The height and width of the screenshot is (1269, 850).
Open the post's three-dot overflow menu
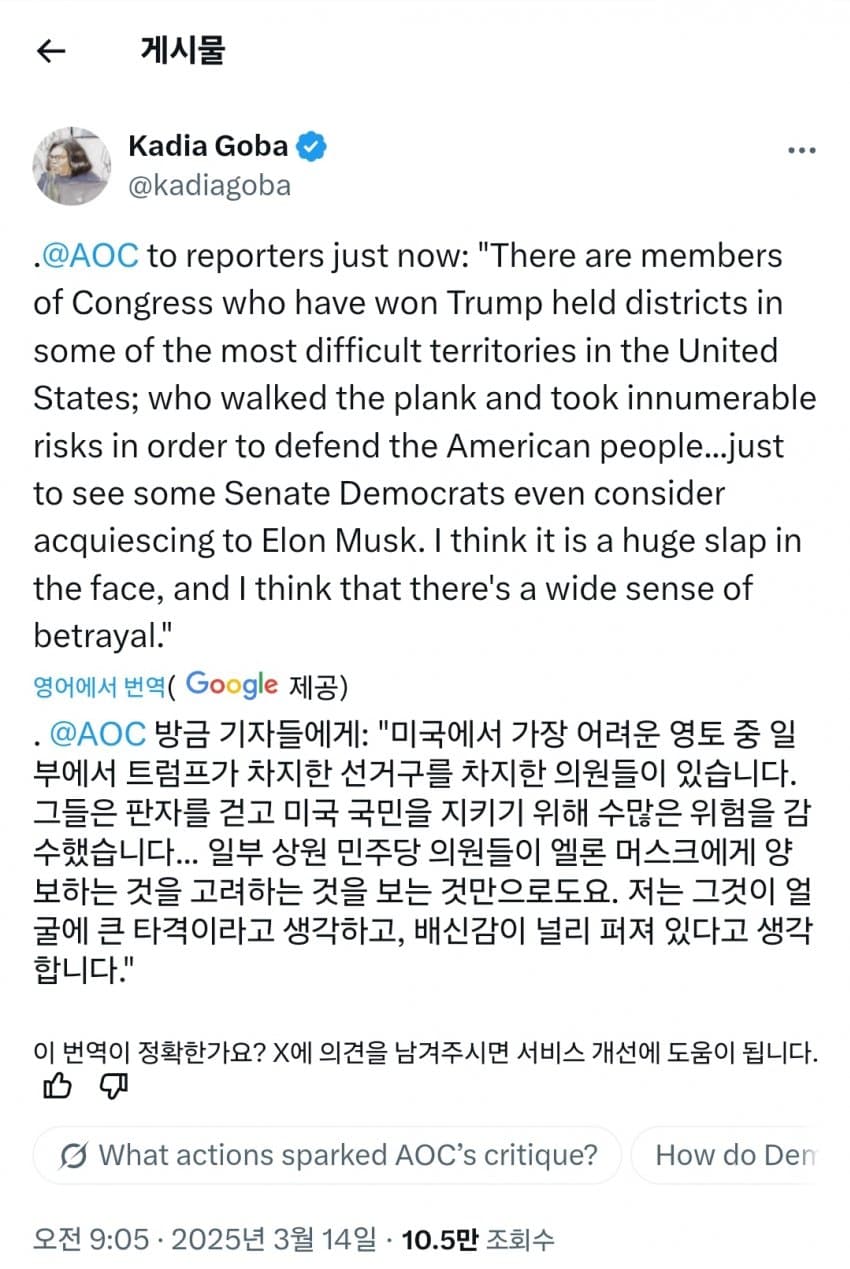802,151
